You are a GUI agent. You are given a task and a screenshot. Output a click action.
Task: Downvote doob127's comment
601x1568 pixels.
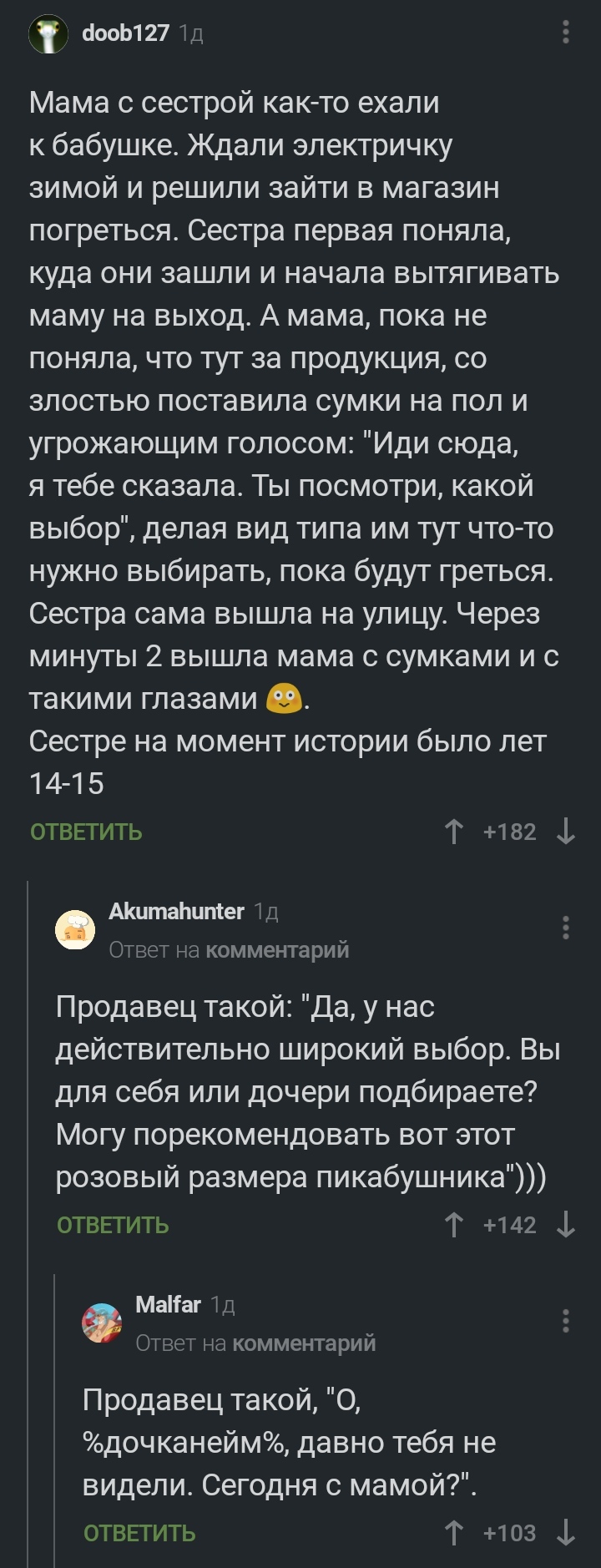[566, 832]
